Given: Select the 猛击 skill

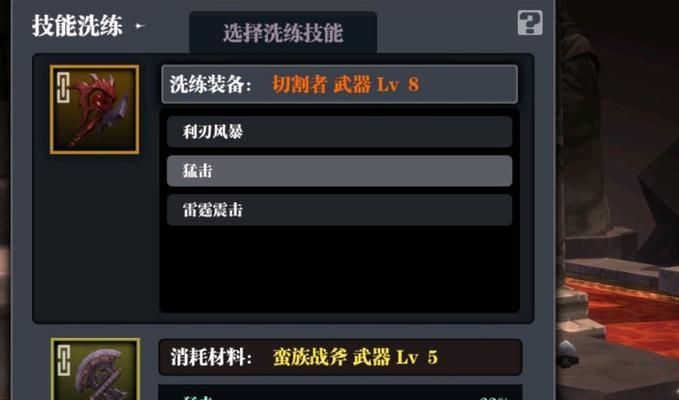Looking at the screenshot, I should click(x=339, y=171).
